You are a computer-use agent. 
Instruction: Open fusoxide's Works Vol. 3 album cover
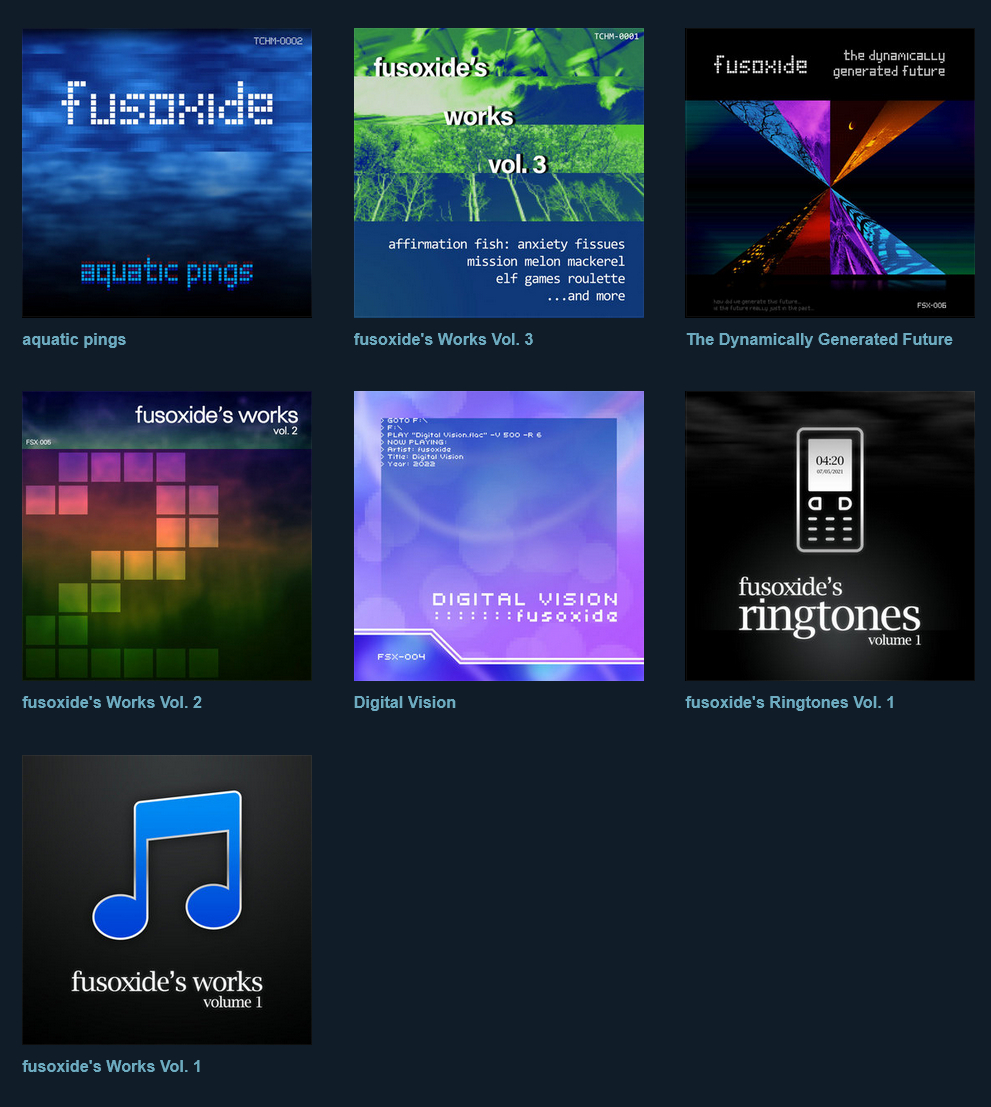498,173
